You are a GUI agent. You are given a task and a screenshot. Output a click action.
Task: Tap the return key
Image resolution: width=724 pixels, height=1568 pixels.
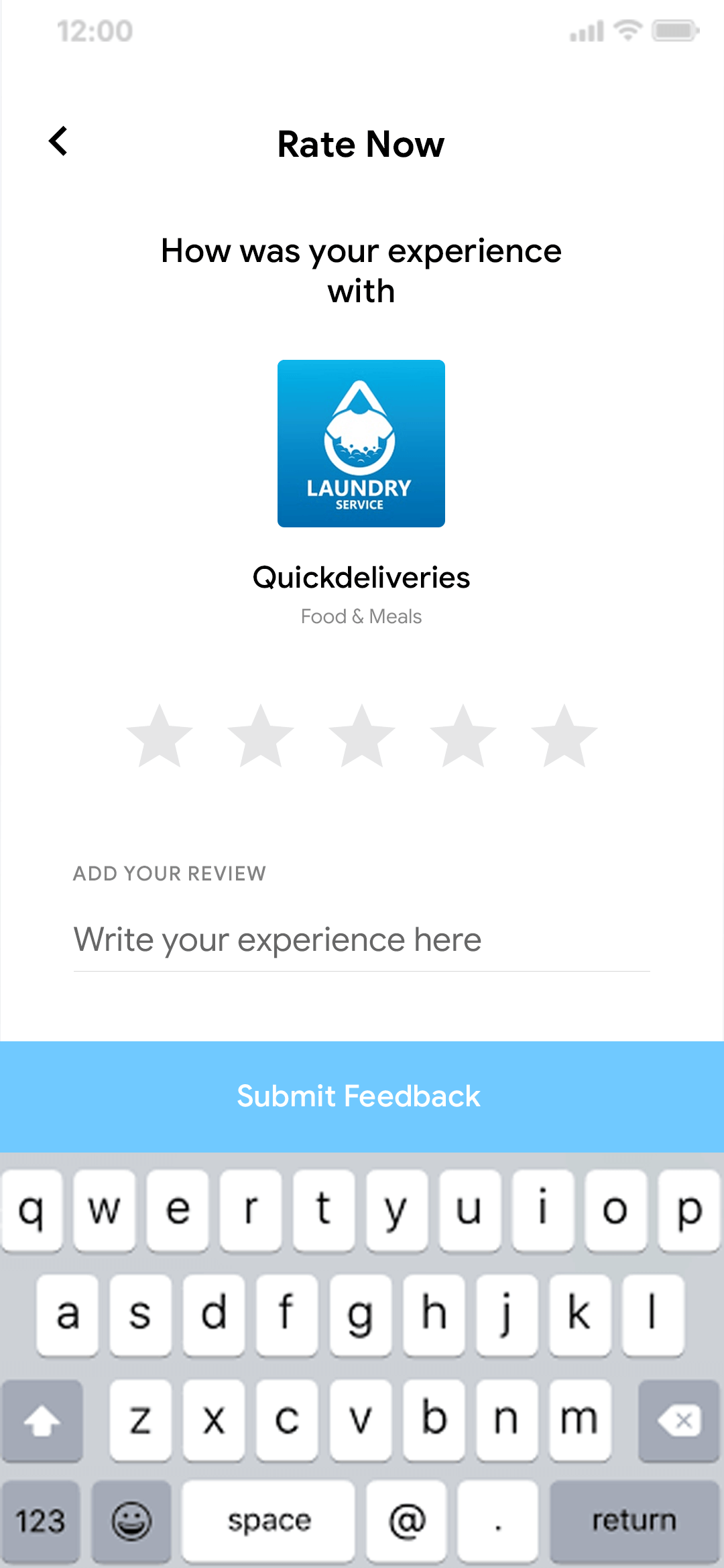click(x=633, y=1521)
